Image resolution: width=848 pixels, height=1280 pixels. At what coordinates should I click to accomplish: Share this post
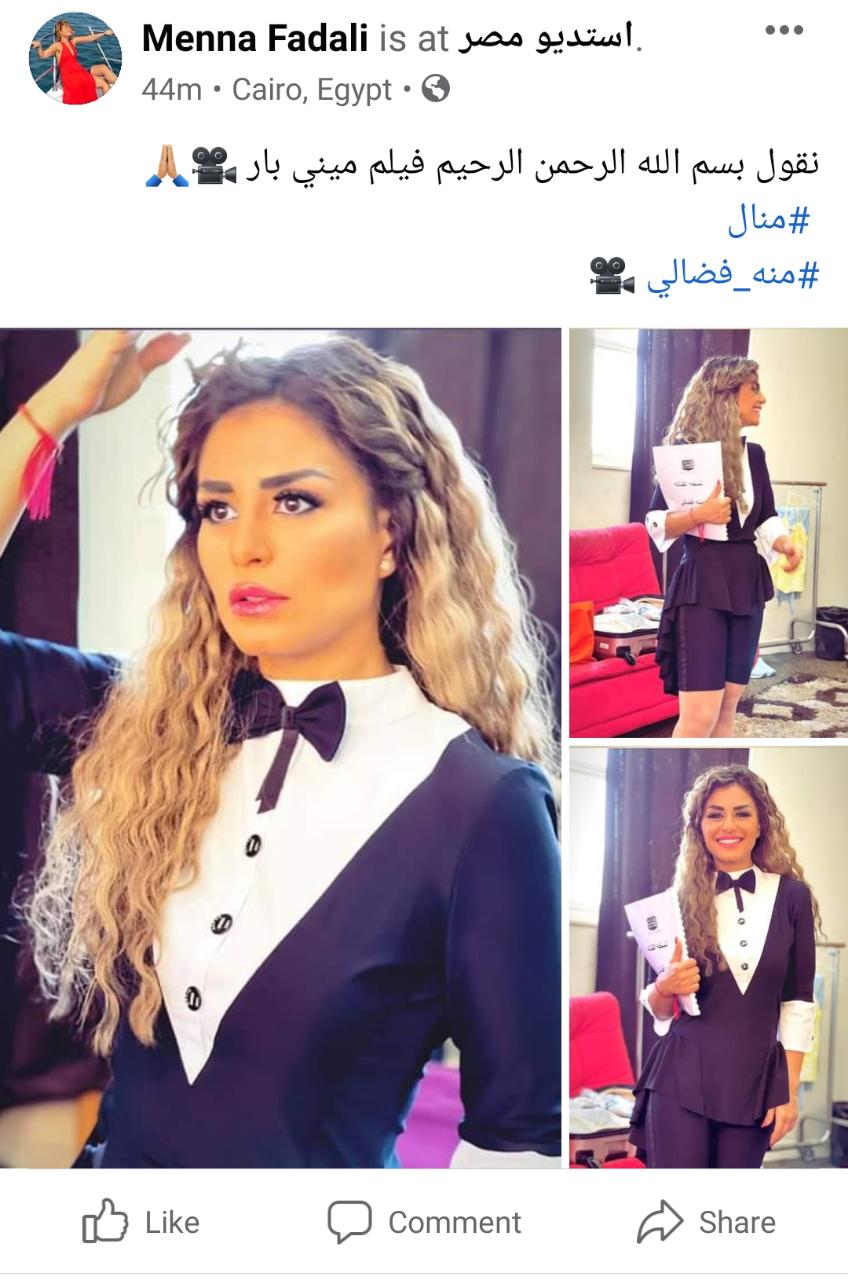[x=706, y=1222]
